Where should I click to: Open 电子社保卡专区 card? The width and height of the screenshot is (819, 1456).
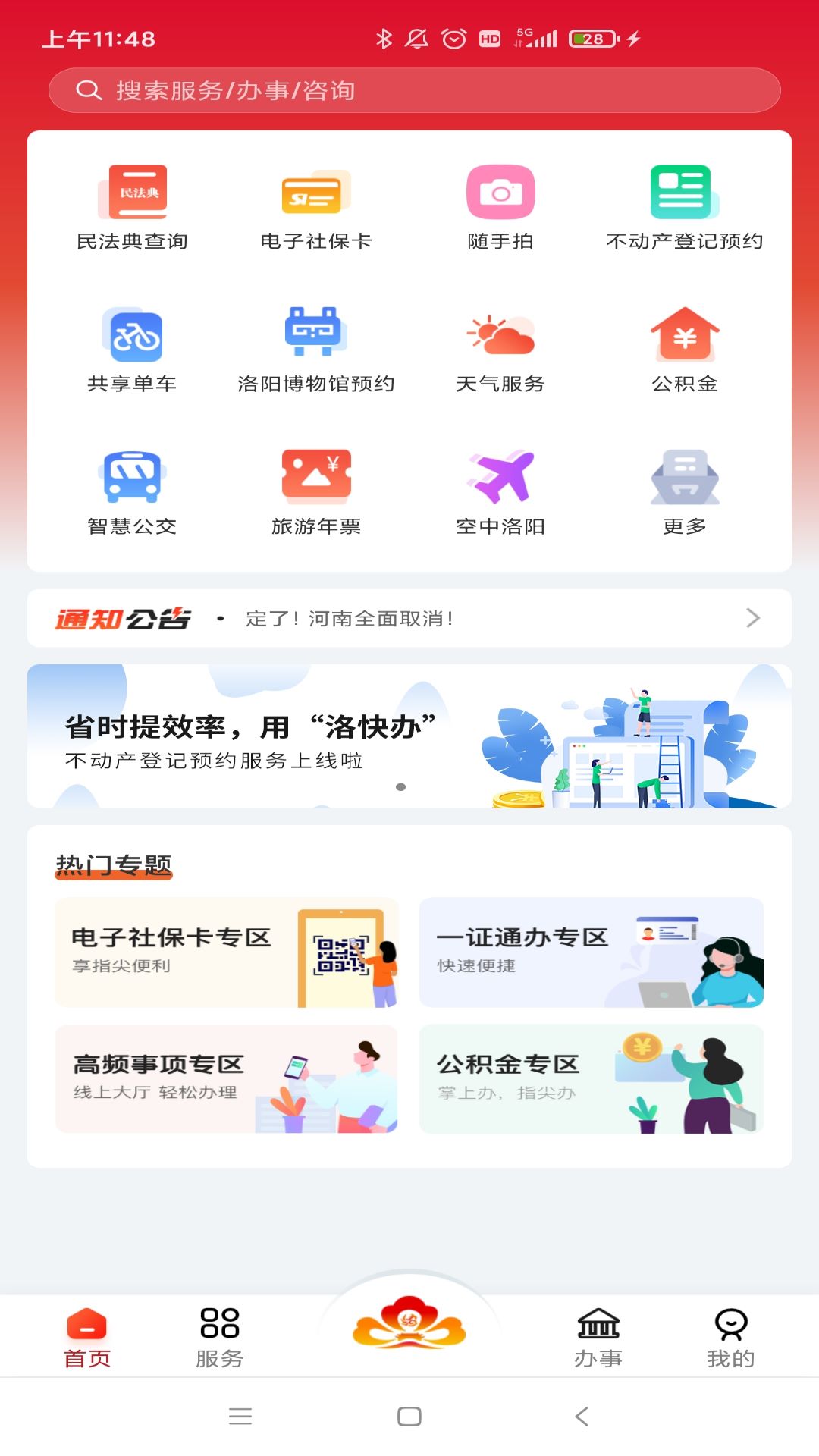click(226, 952)
